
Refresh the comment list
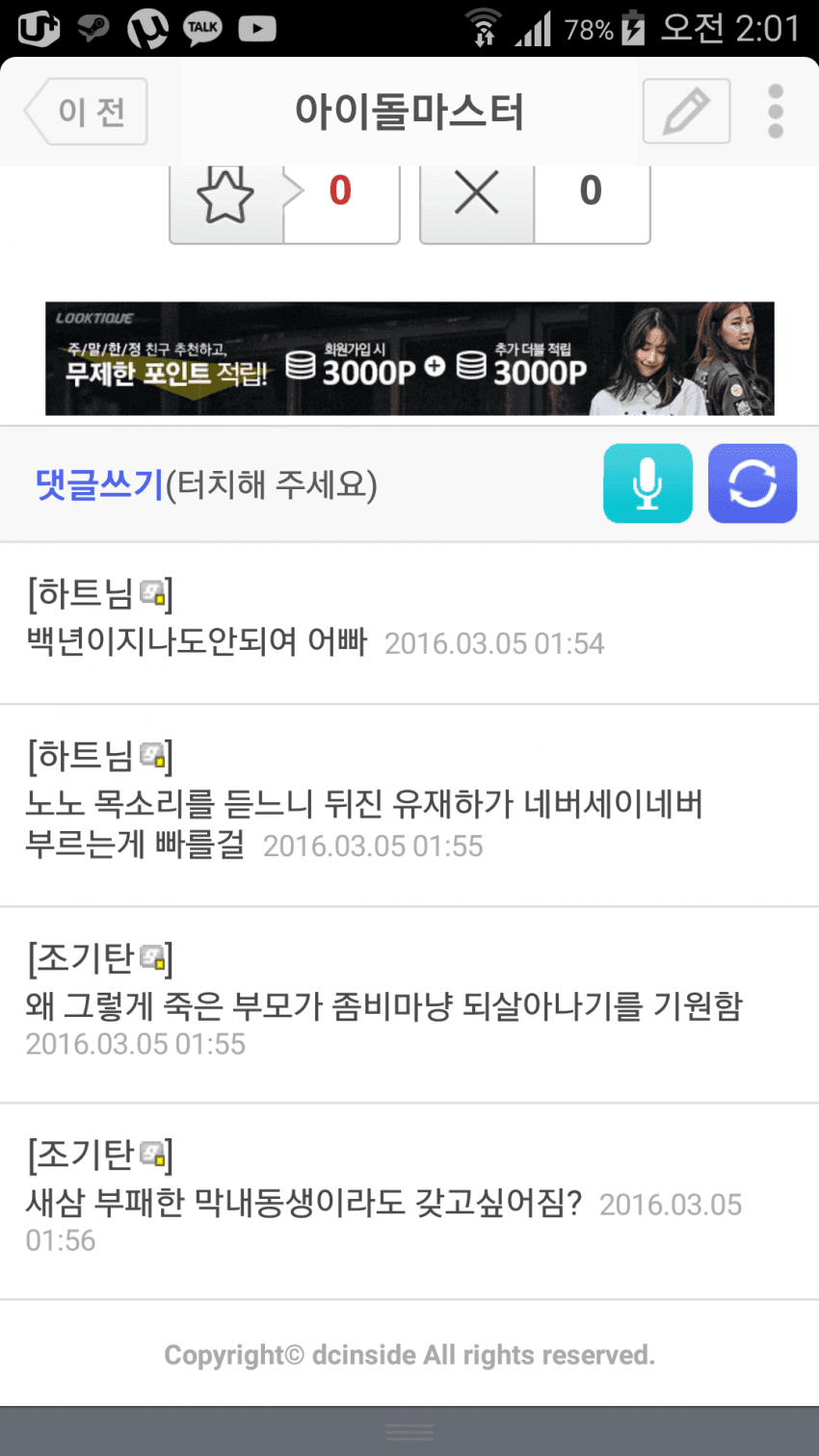753,483
